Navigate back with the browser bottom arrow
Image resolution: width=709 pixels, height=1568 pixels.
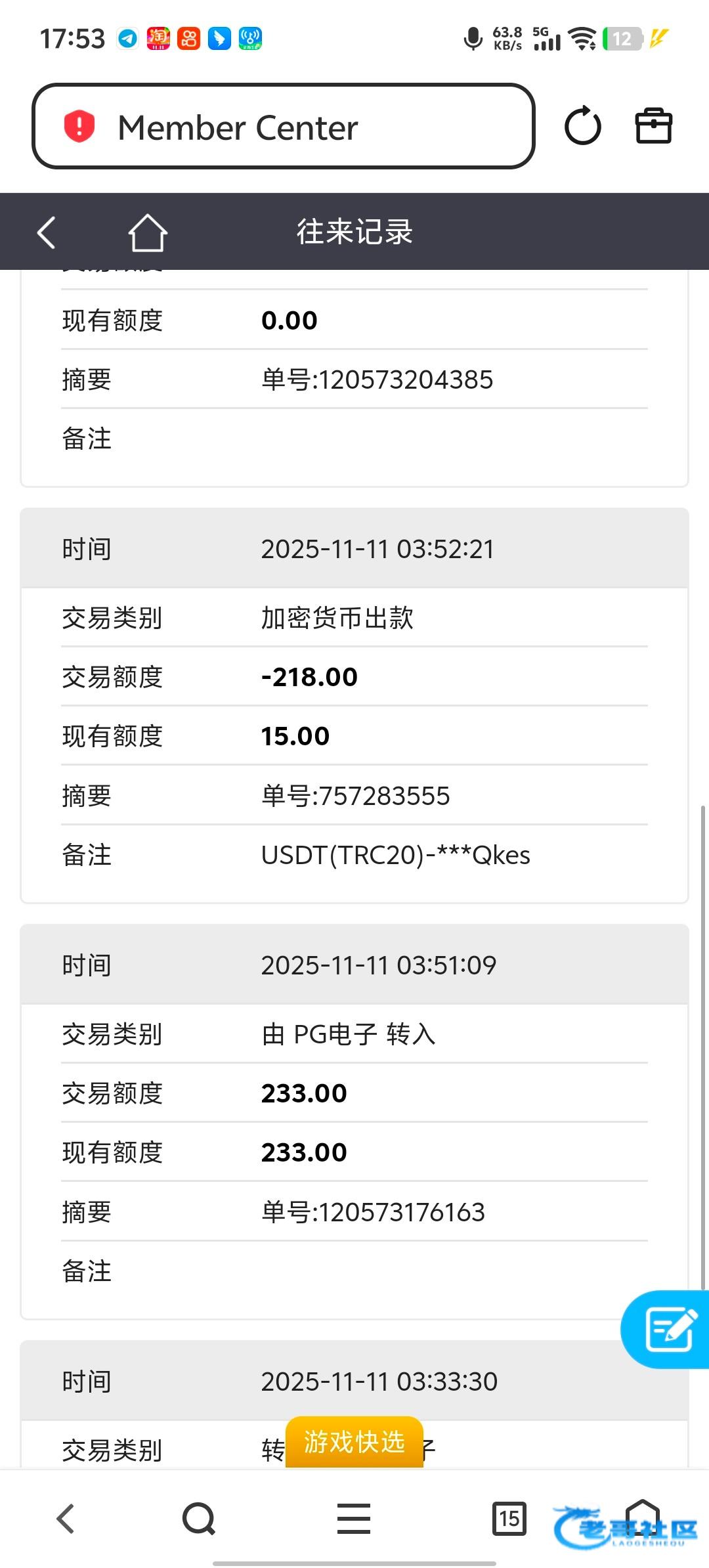click(66, 1519)
